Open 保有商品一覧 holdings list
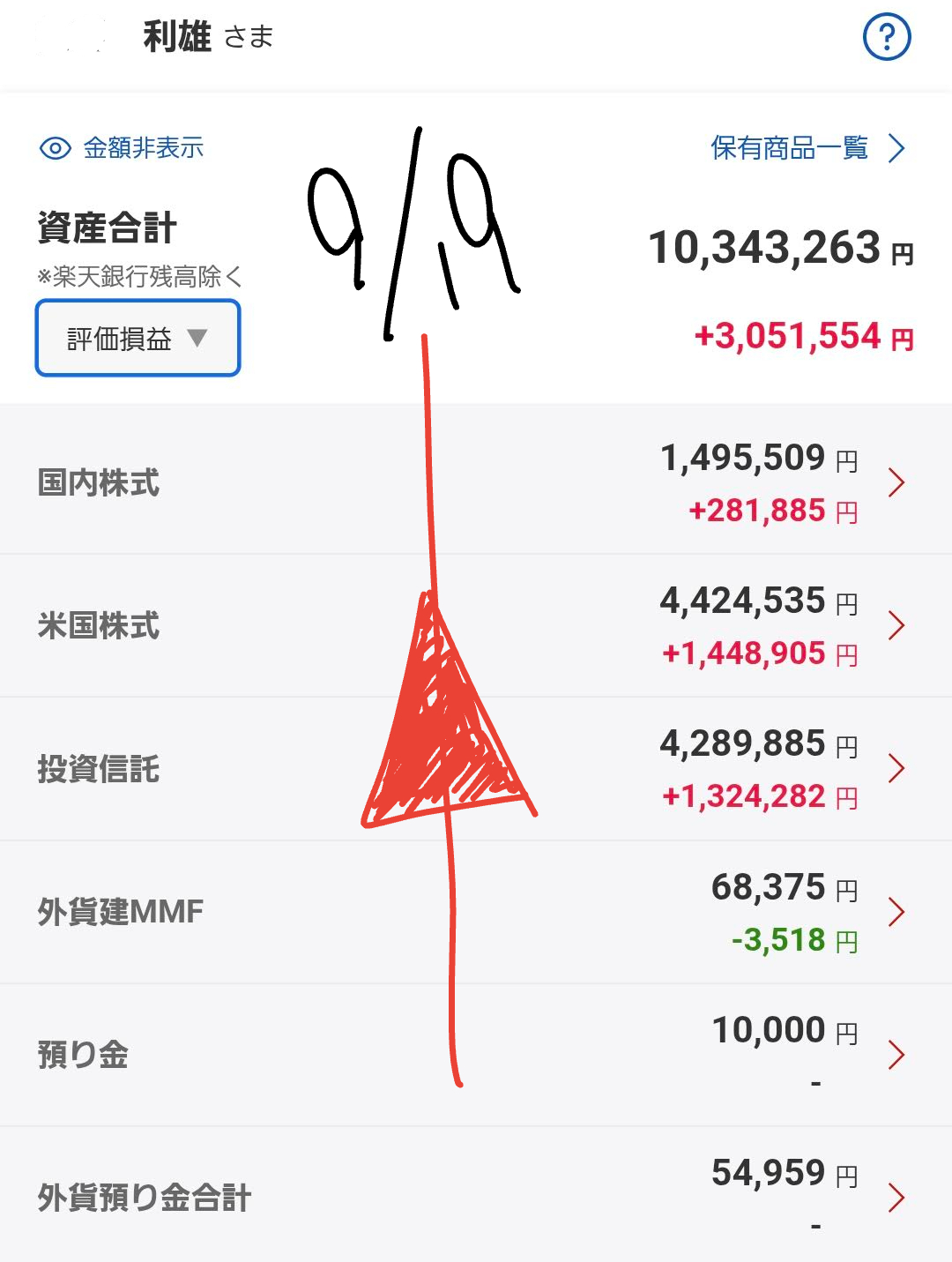The width and height of the screenshot is (952, 1262). (807, 148)
